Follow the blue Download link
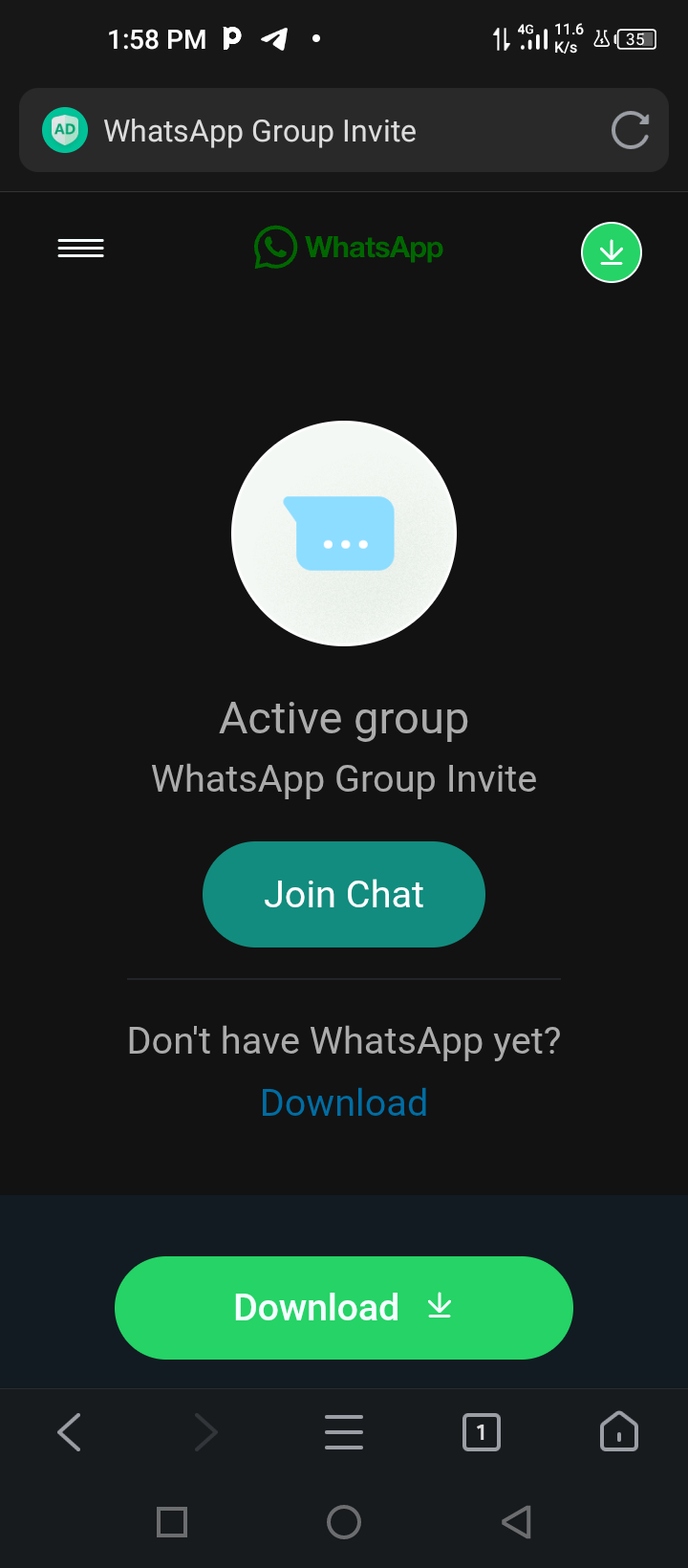The height and width of the screenshot is (1568, 688). tap(344, 1102)
